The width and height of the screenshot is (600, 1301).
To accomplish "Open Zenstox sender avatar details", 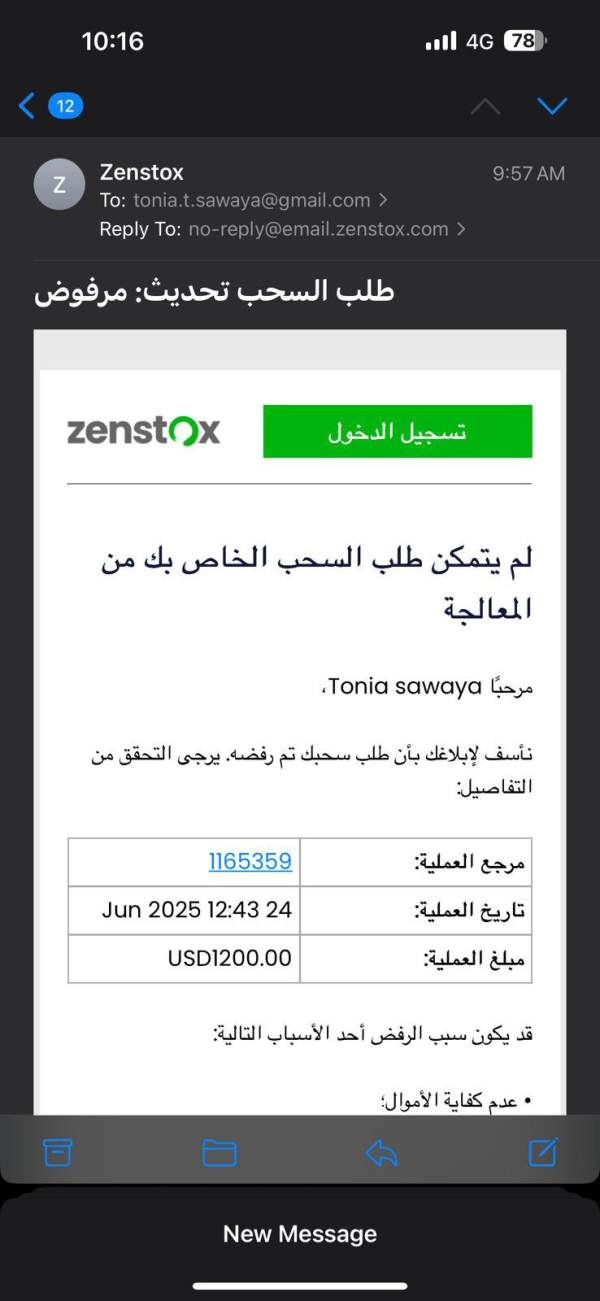I will coord(59,184).
